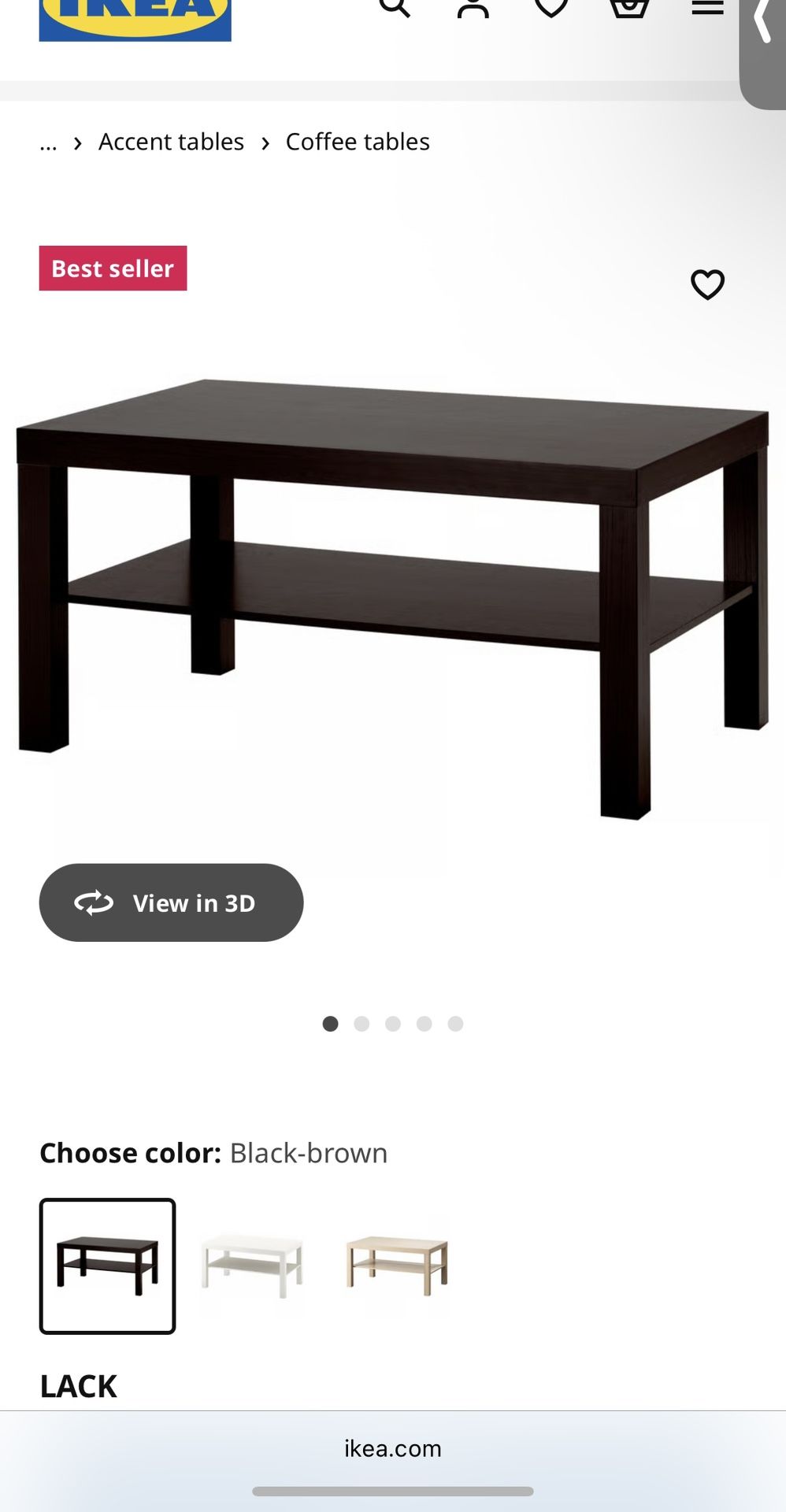The width and height of the screenshot is (786, 1512).
Task: Open the favorites heart icon in header
Action: coord(552,8)
